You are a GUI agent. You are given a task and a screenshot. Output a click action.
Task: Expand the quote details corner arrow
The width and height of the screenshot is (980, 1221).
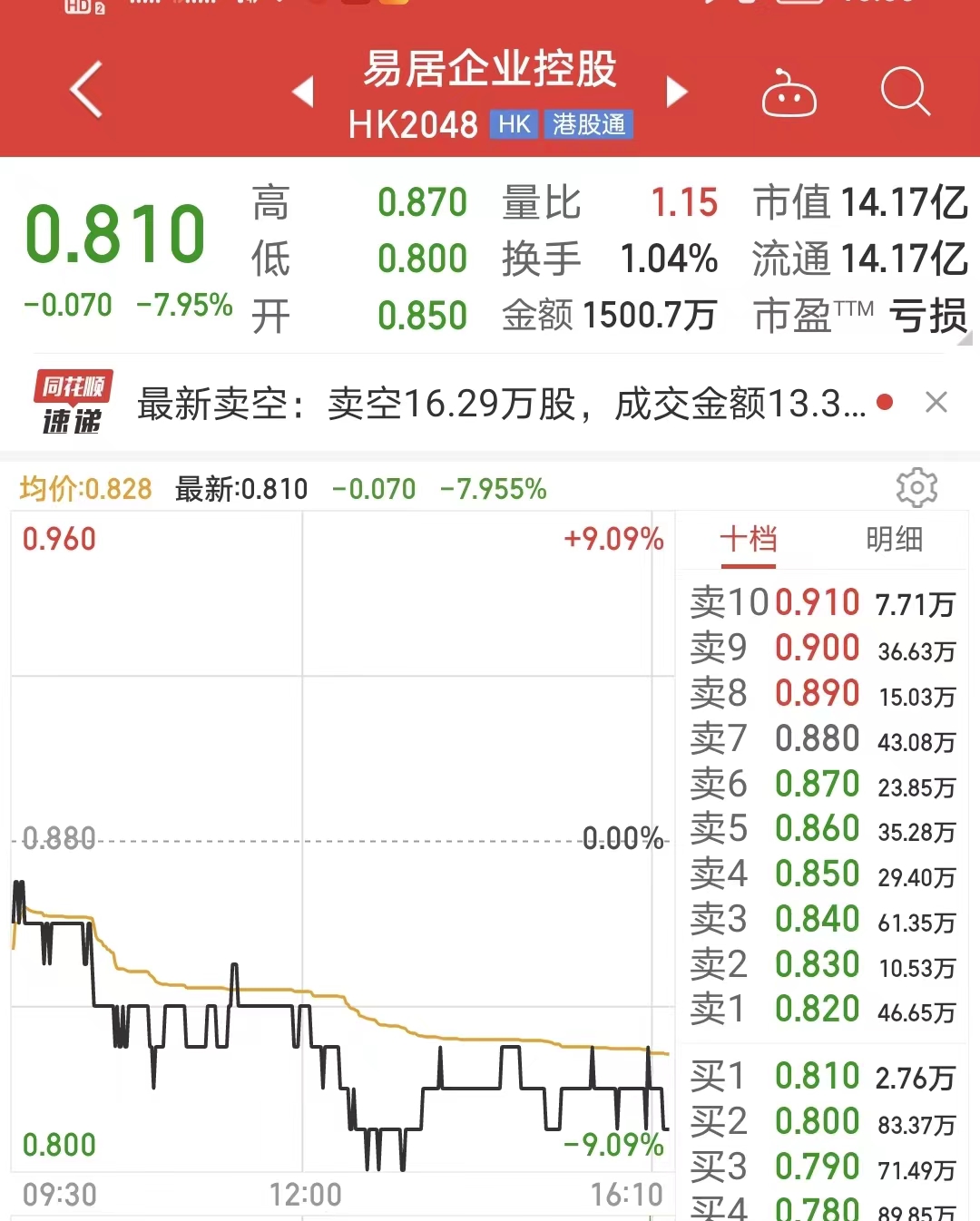(965, 339)
